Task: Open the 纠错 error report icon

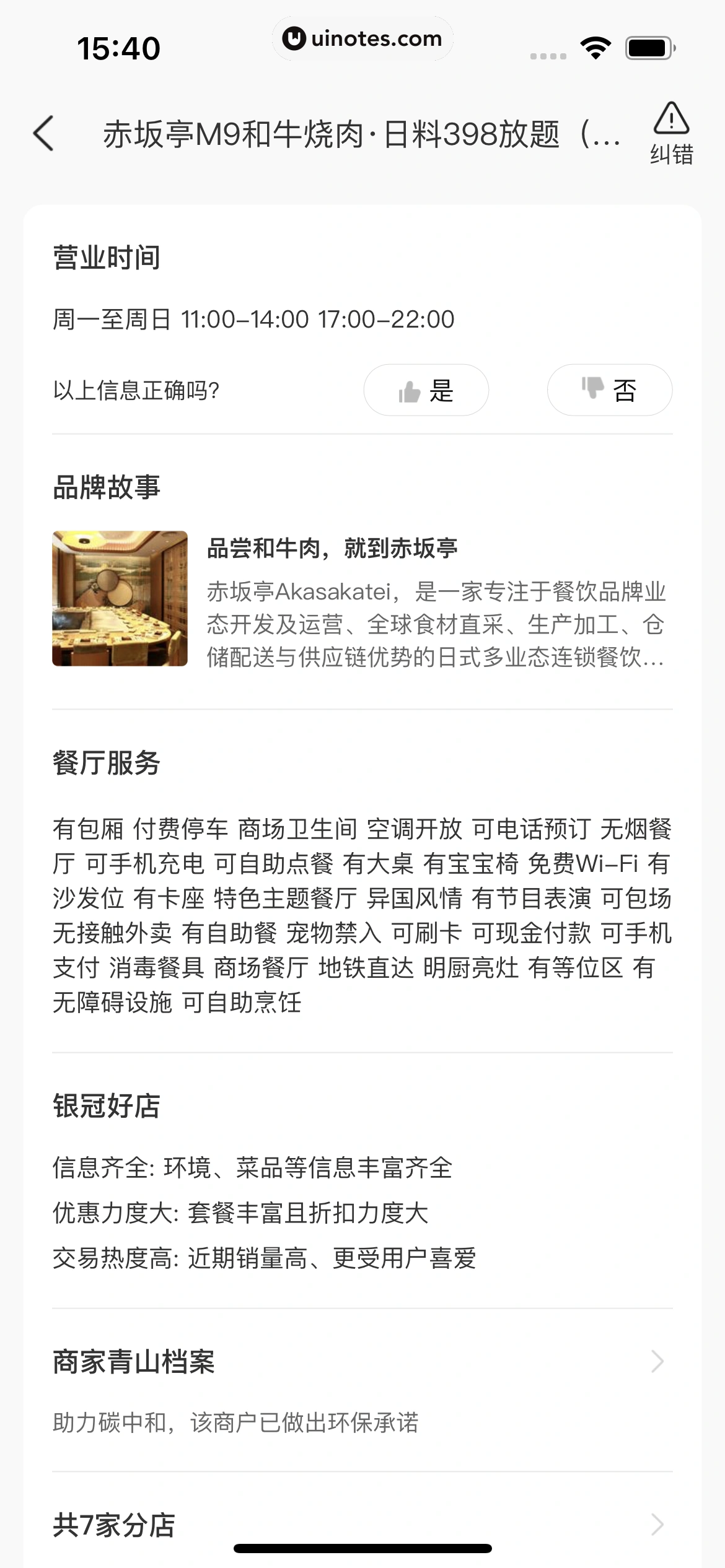Action: (671, 133)
